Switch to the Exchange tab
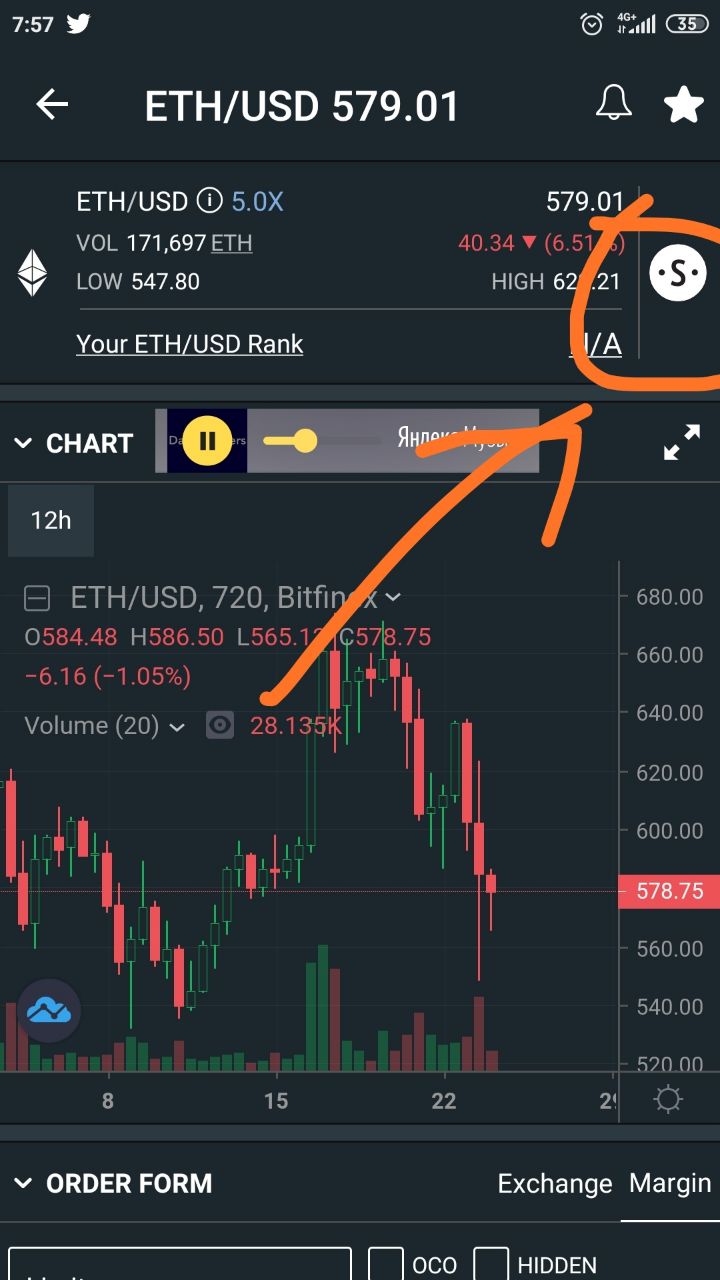Viewport: 720px width, 1280px height. tap(554, 1184)
